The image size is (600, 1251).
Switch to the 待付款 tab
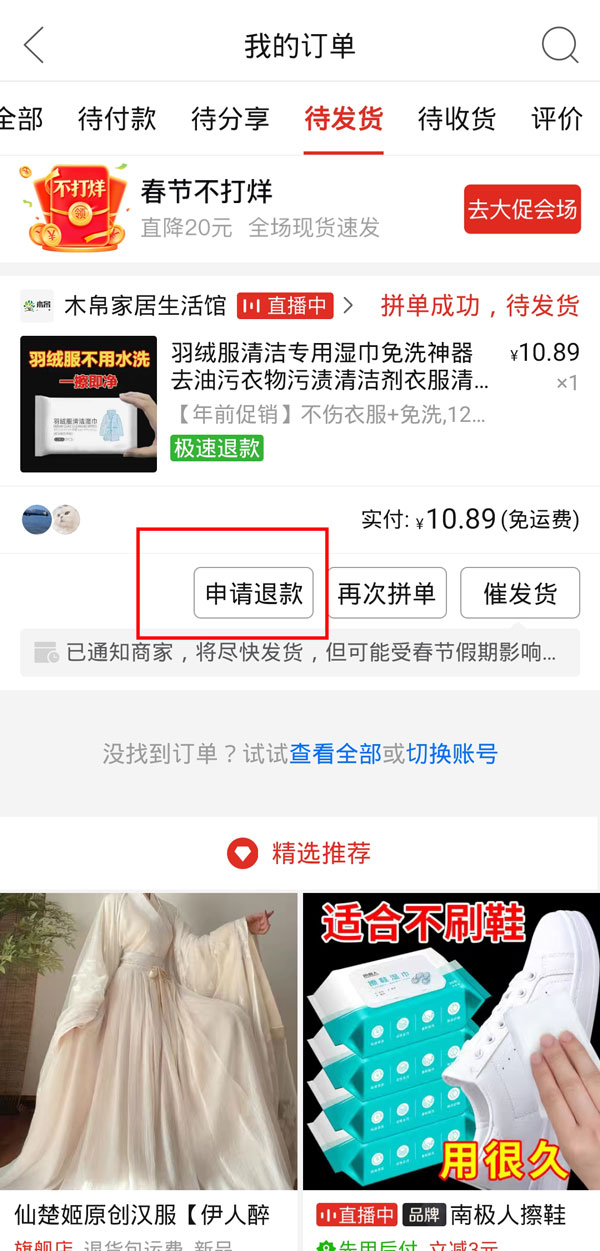click(117, 119)
